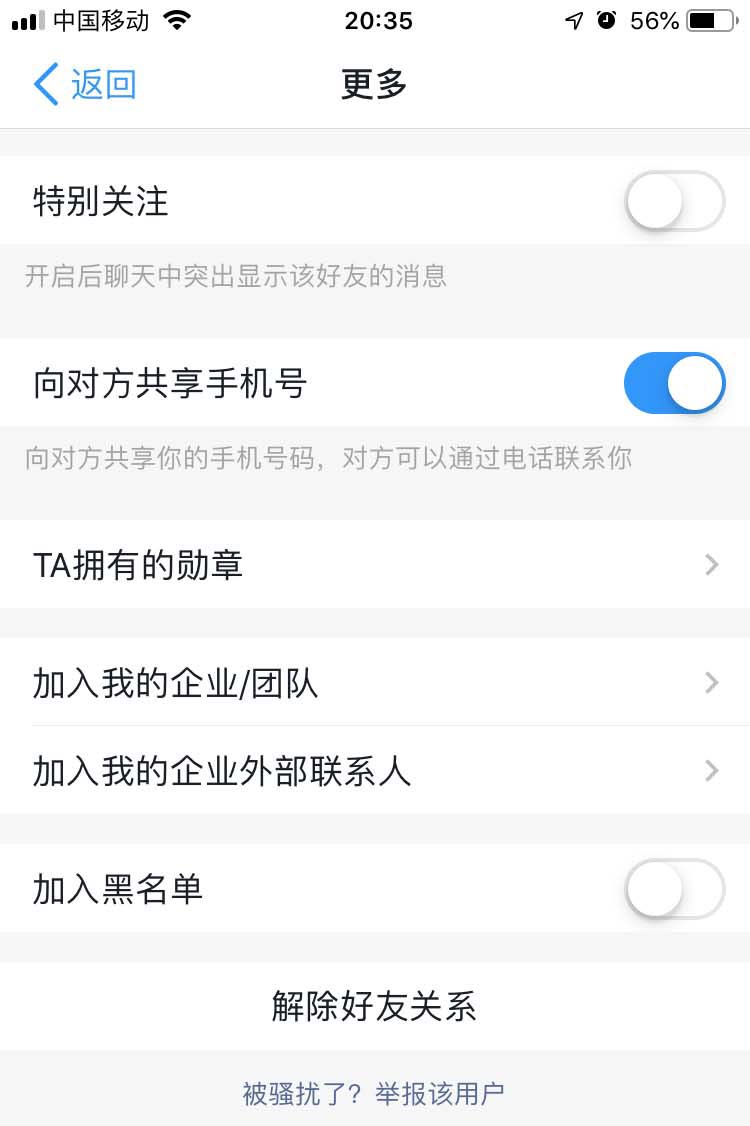Enable the 特别关注 switch
The width and height of the screenshot is (750, 1126).
(674, 201)
